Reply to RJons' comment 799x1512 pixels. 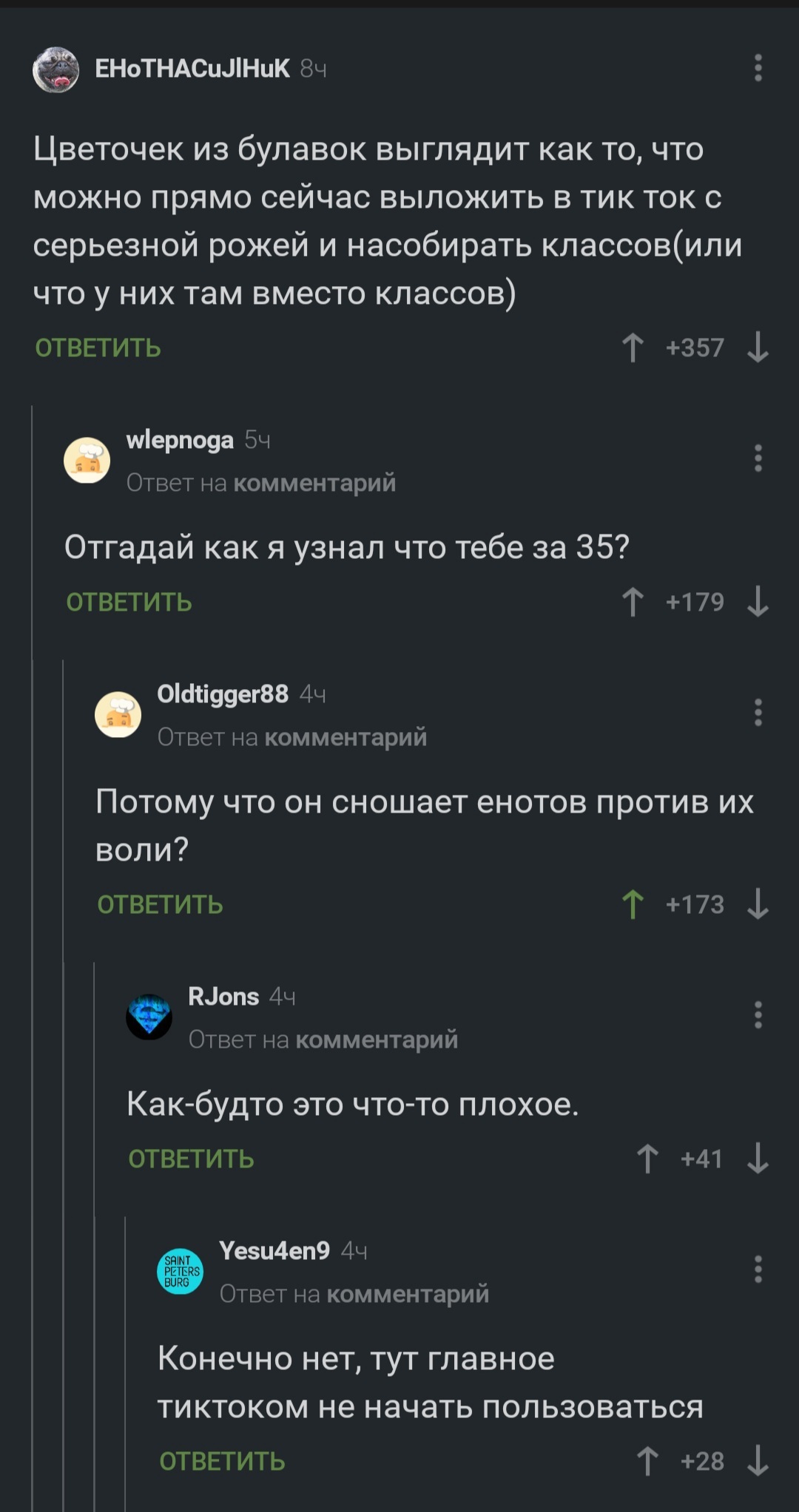click(191, 1159)
